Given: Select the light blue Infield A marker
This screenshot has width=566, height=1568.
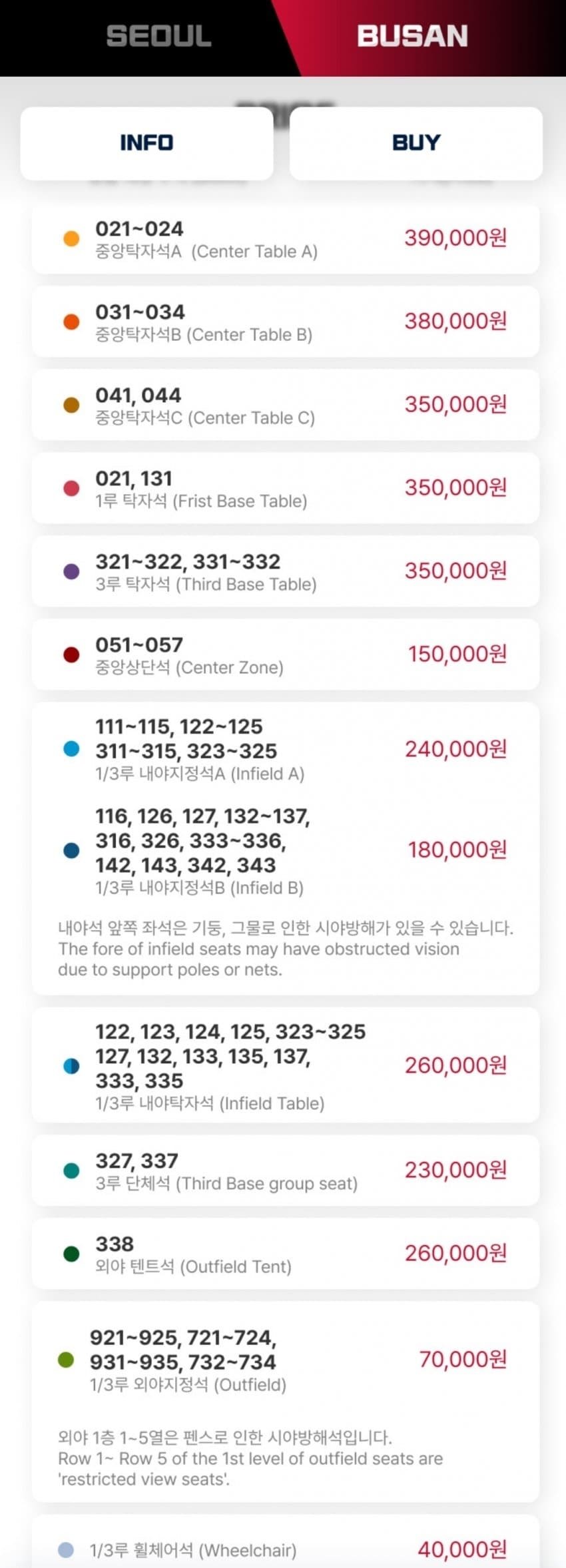Looking at the screenshot, I should click(x=70, y=750).
